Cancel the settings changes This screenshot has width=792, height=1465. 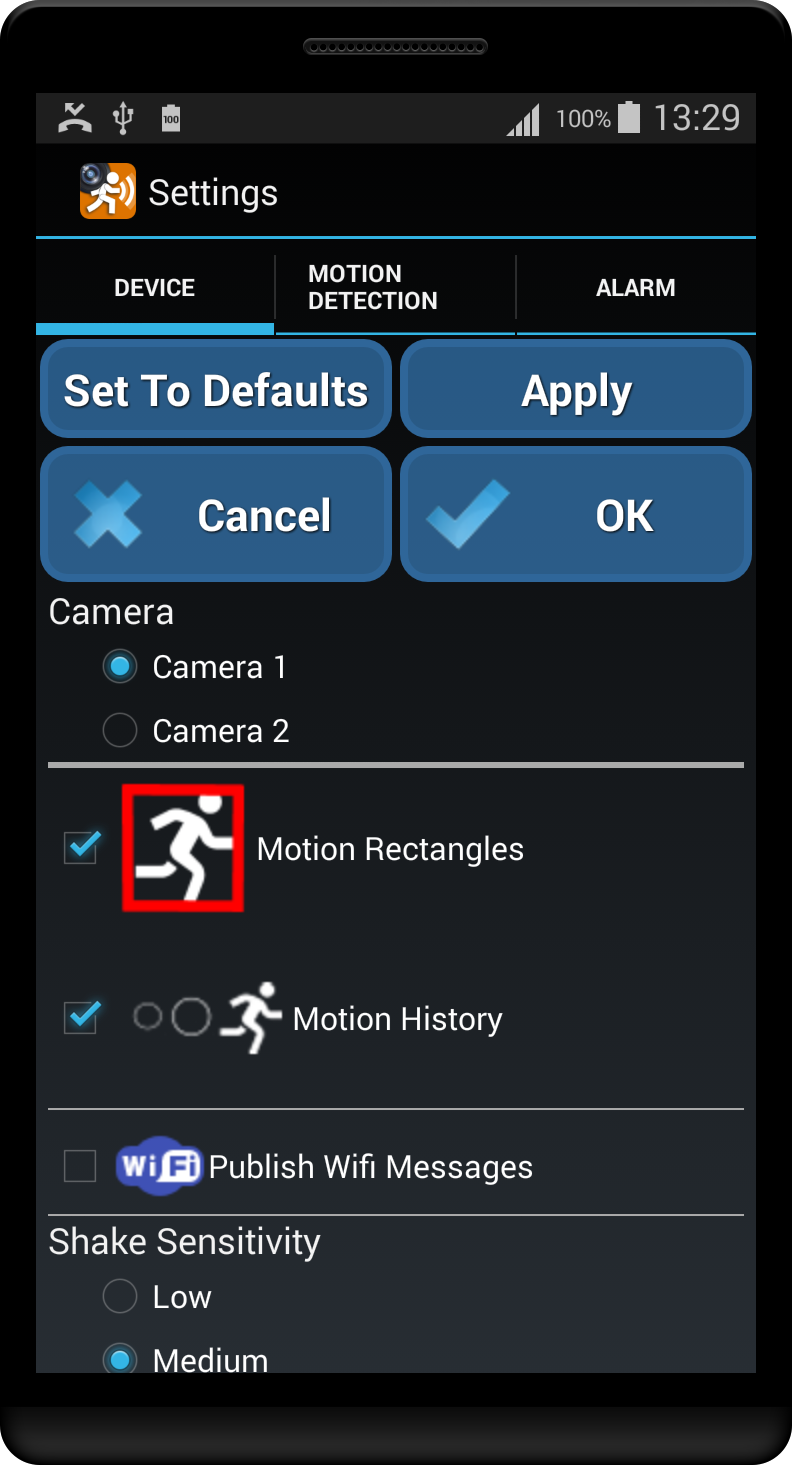[x=216, y=514]
